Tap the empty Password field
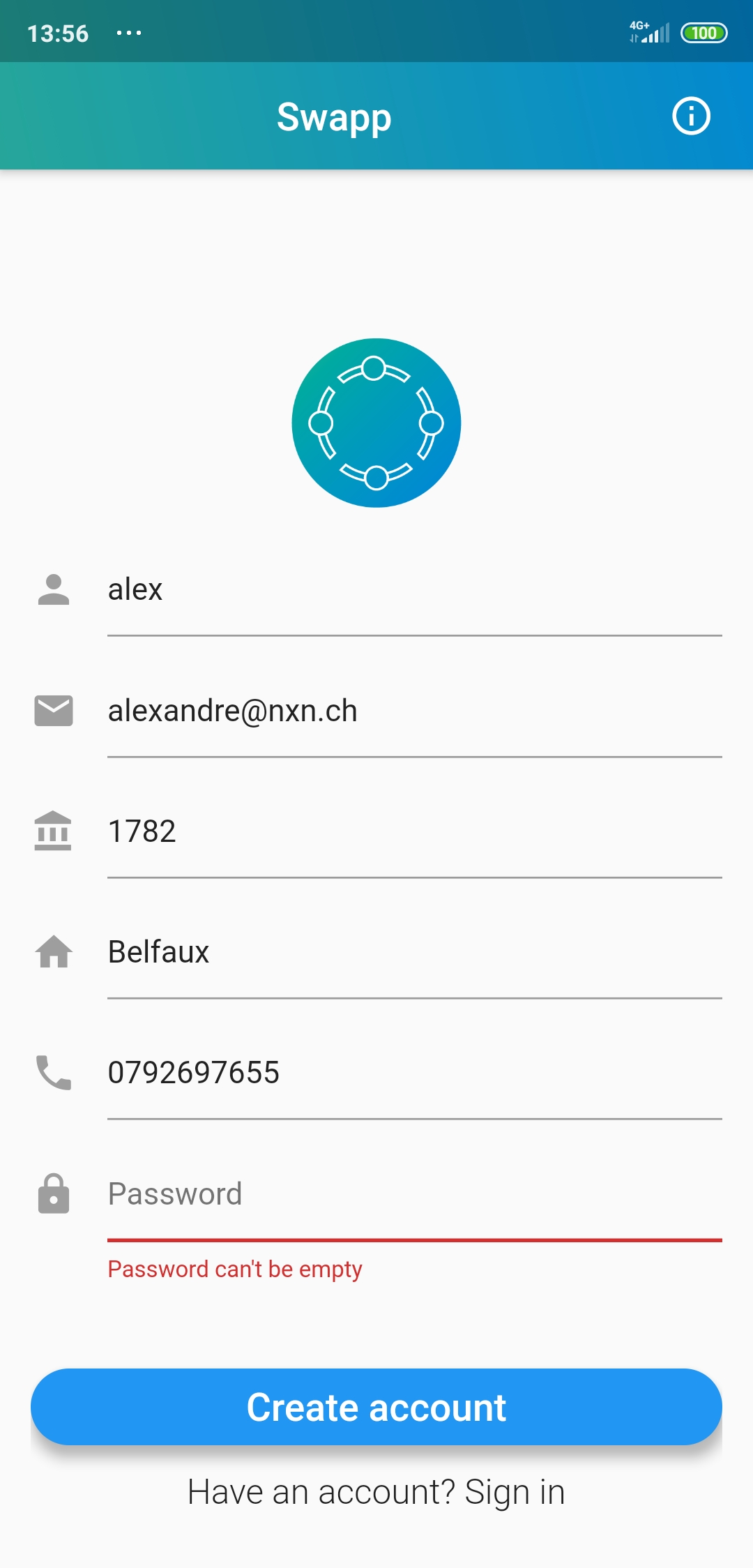Viewport: 753px width, 1568px height. (x=414, y=1194)
